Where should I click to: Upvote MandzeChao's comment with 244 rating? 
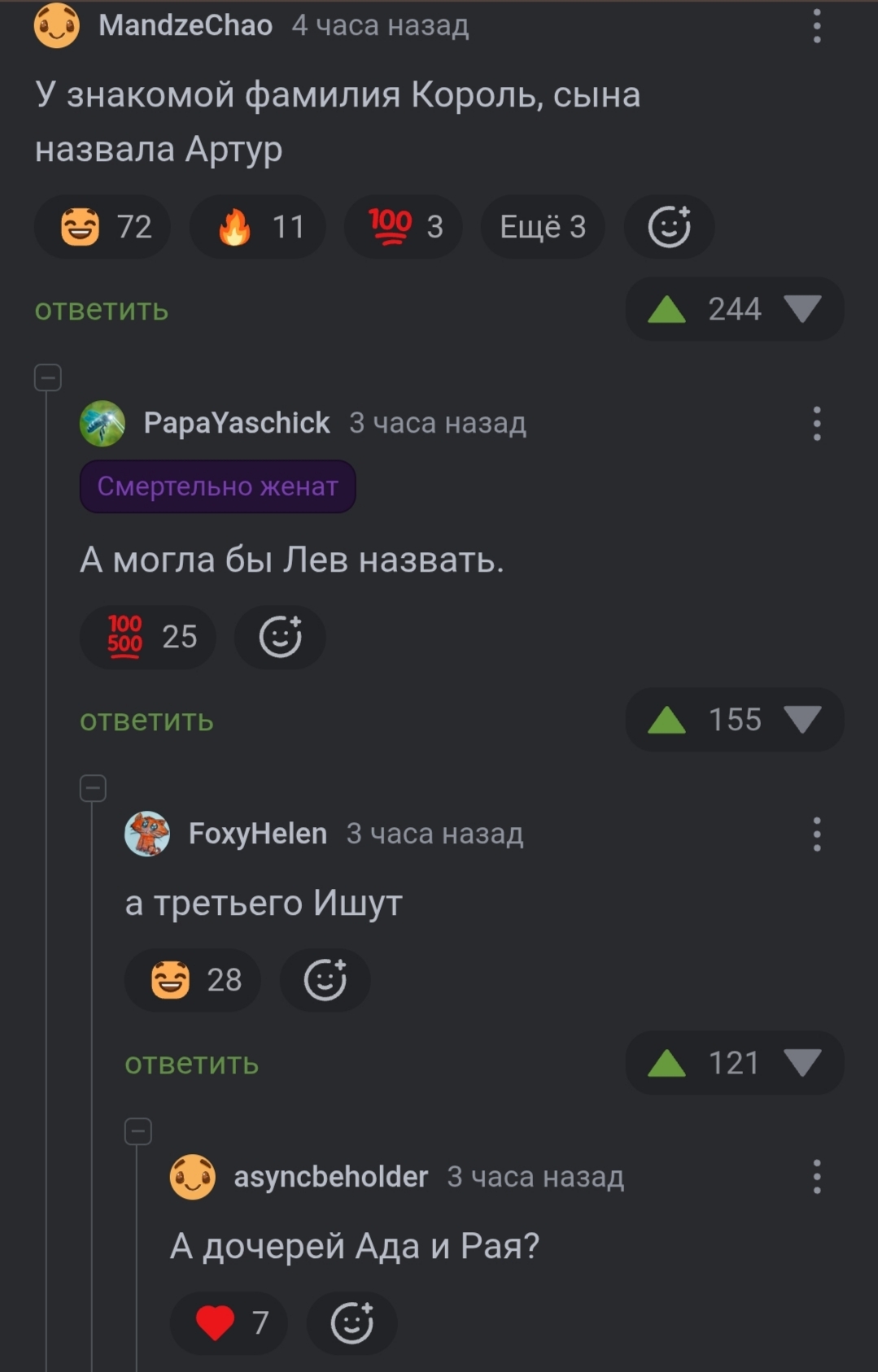click(666, 309)
